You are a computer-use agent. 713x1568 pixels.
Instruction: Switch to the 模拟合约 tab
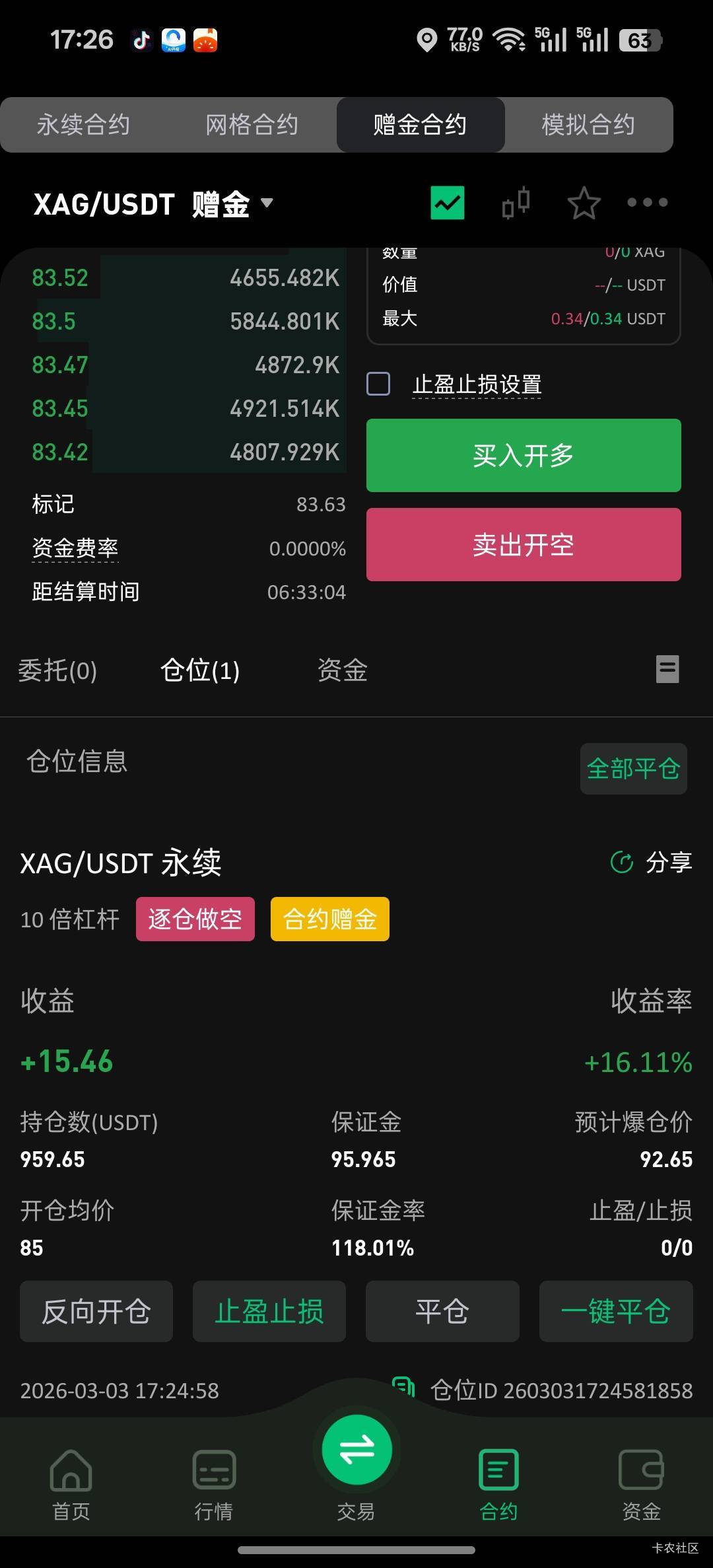point(588,125)
